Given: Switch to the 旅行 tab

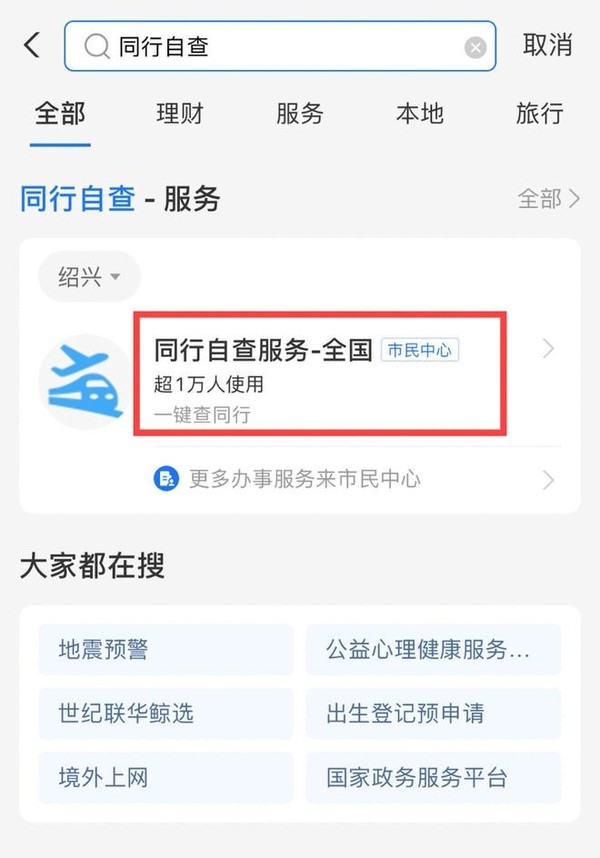Looking at the screenshot, I should point(539,113).
